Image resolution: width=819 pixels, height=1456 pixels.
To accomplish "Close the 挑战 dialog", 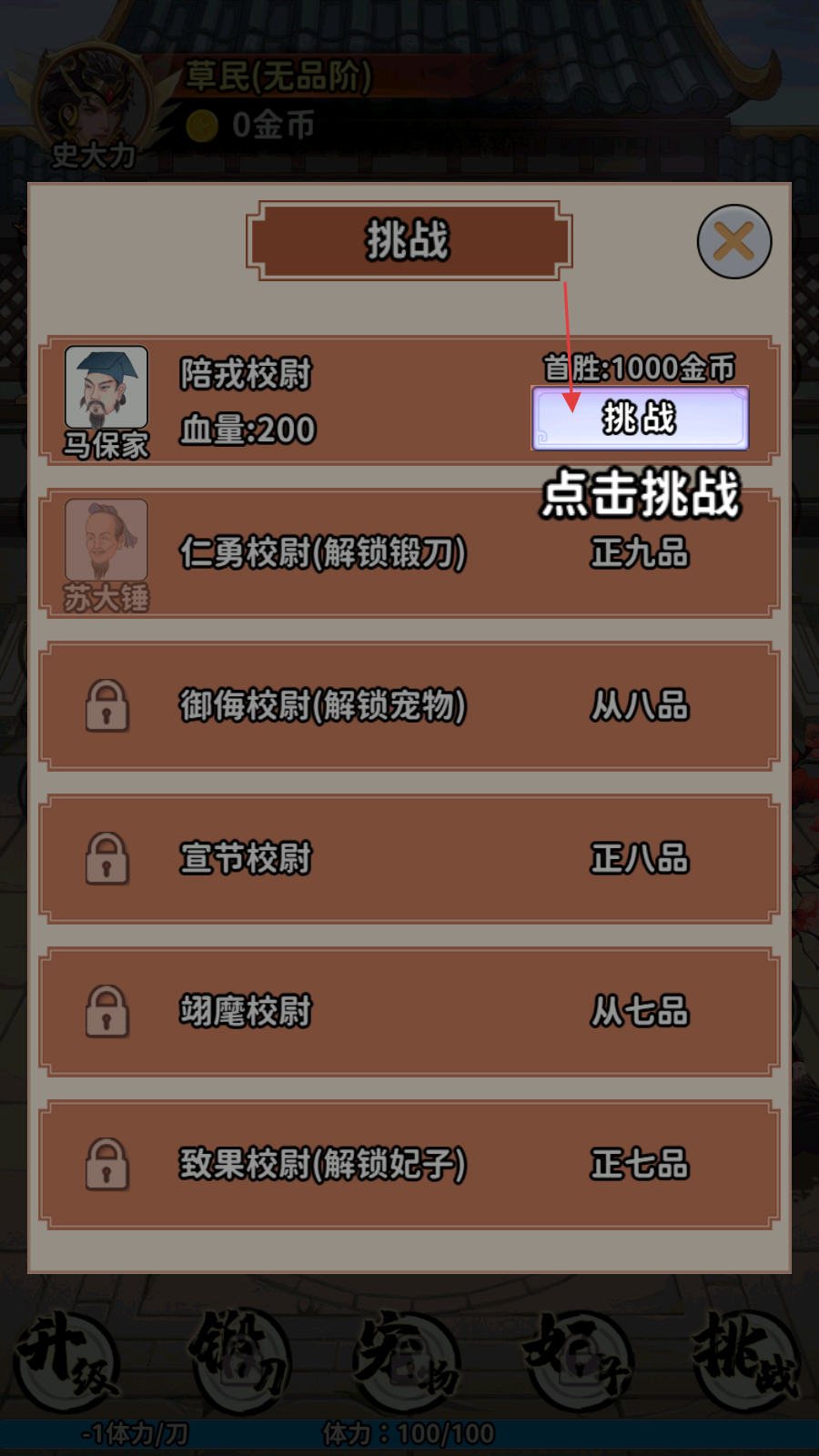I will tap(733, 242).
